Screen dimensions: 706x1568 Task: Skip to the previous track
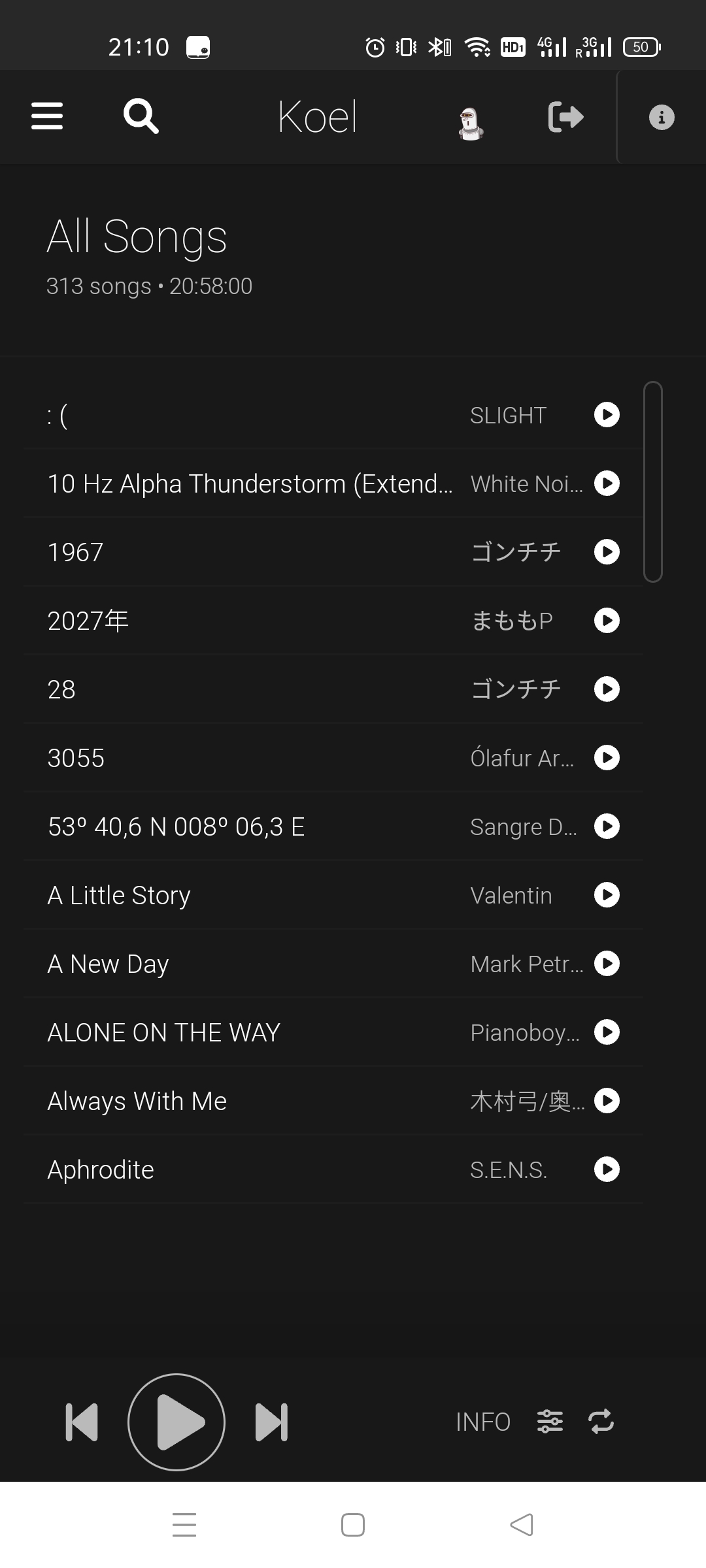[82, 1422]
